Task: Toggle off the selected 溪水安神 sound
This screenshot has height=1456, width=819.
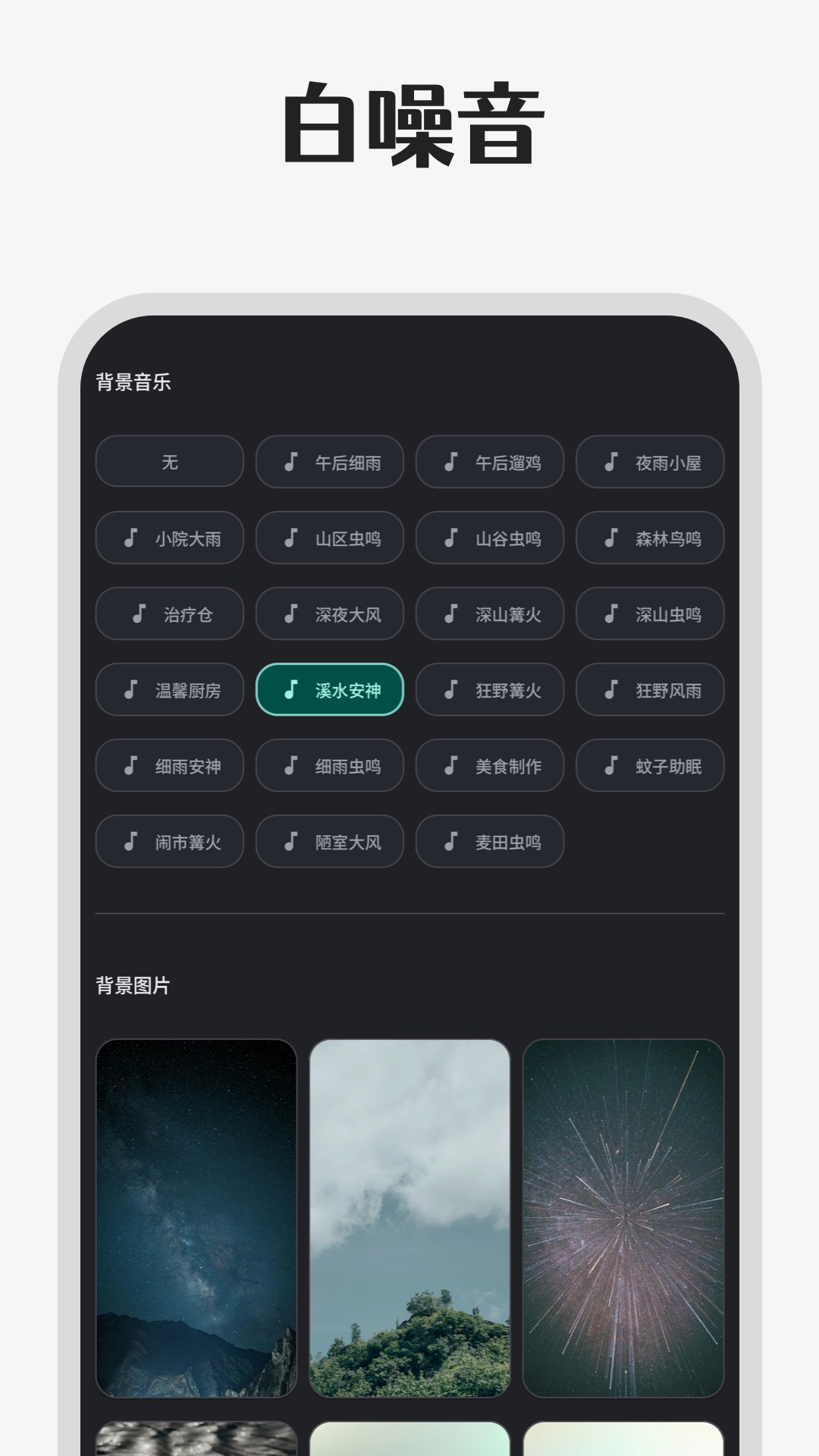Action: (x=329, y=689)
